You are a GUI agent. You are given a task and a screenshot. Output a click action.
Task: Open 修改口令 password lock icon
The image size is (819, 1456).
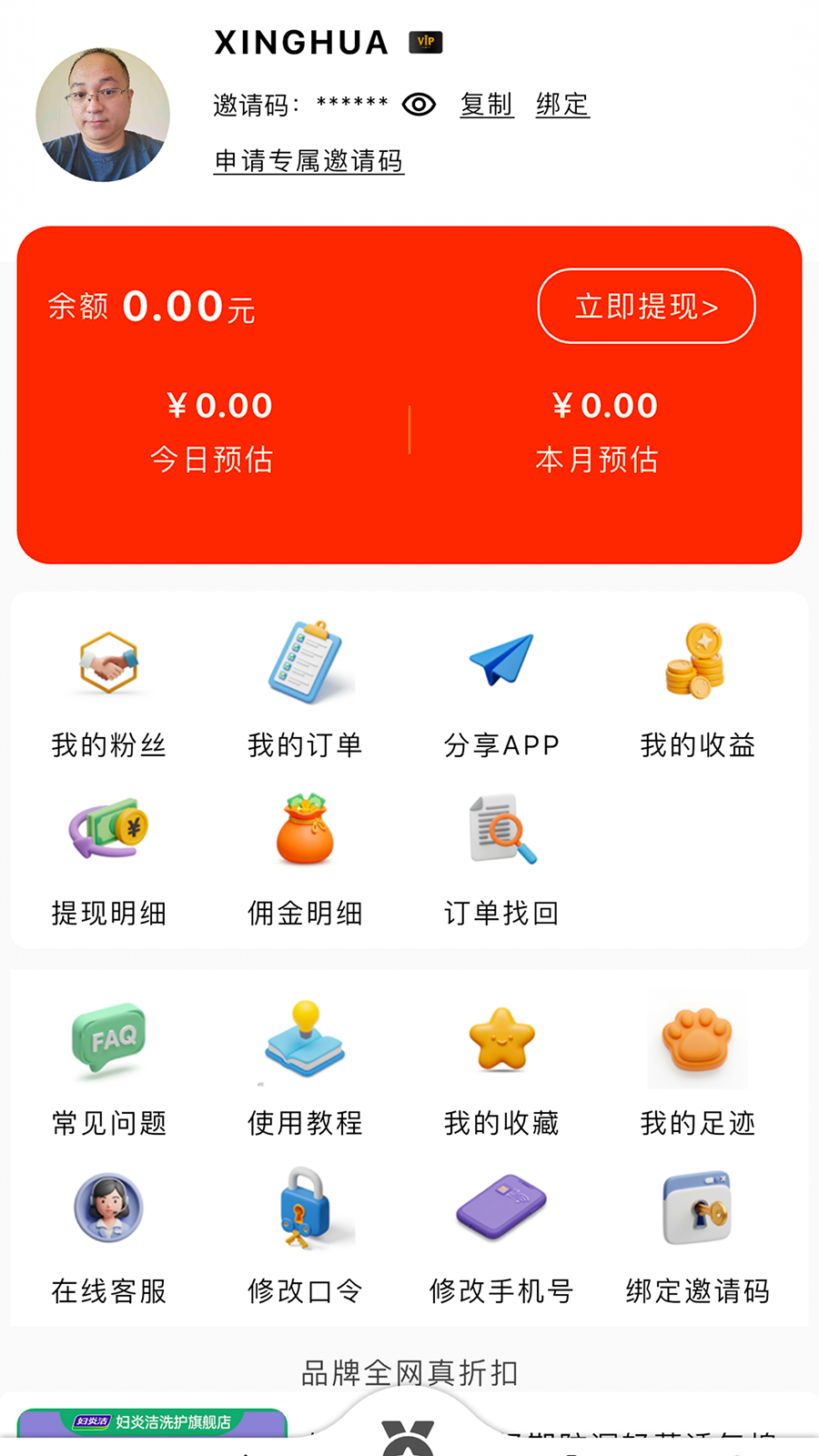tap(305, 1210)
